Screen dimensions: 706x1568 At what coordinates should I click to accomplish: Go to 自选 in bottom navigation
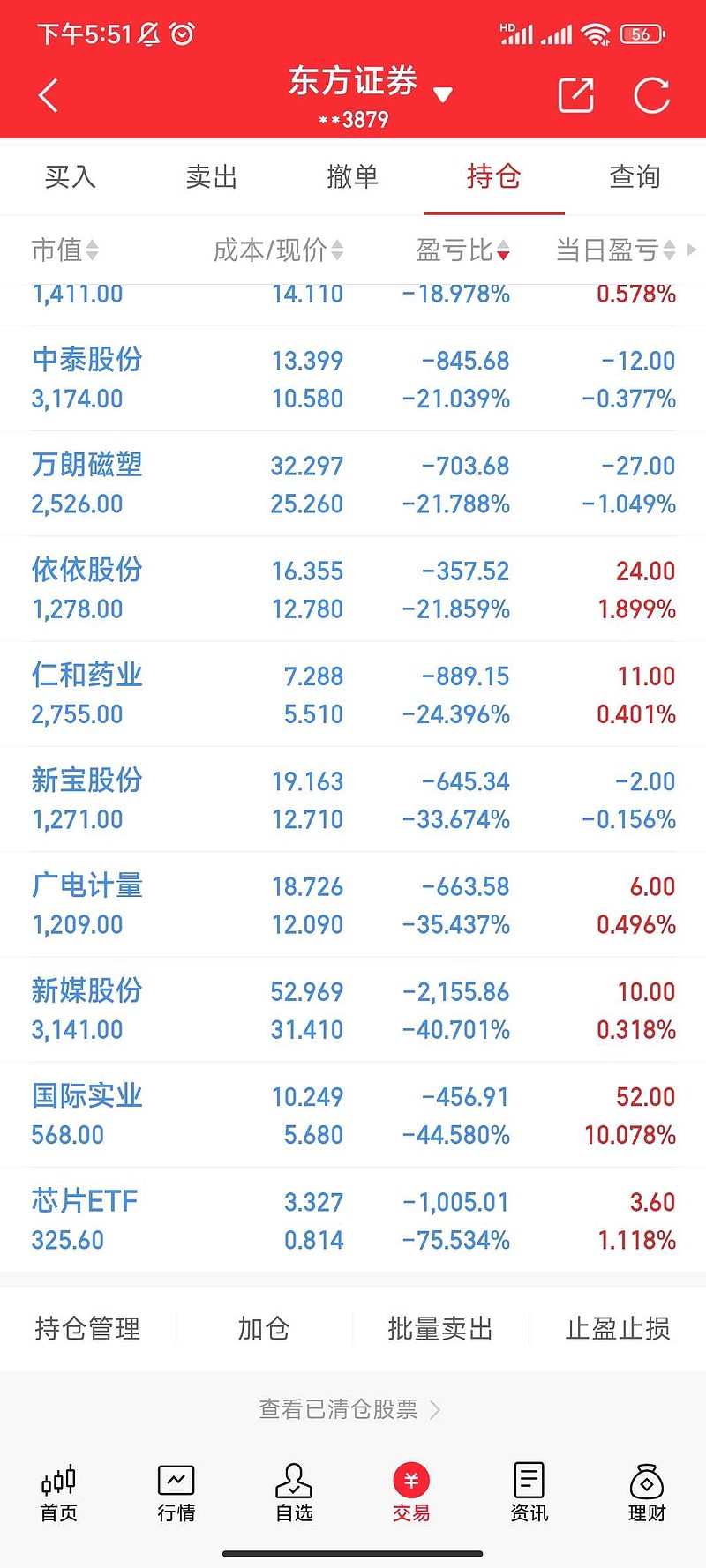click(294, 1494)
